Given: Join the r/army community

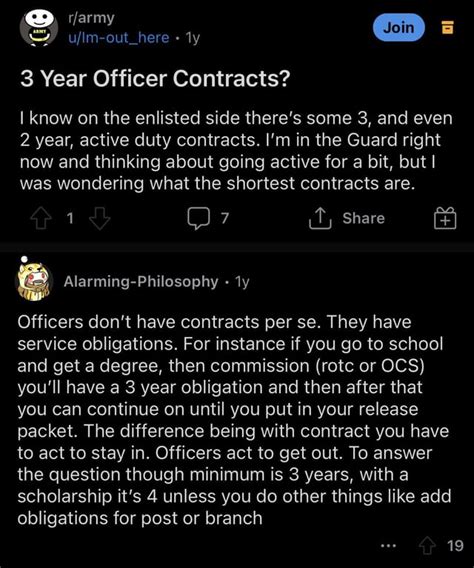Looking at the screenshot, I should click(398, 28).
